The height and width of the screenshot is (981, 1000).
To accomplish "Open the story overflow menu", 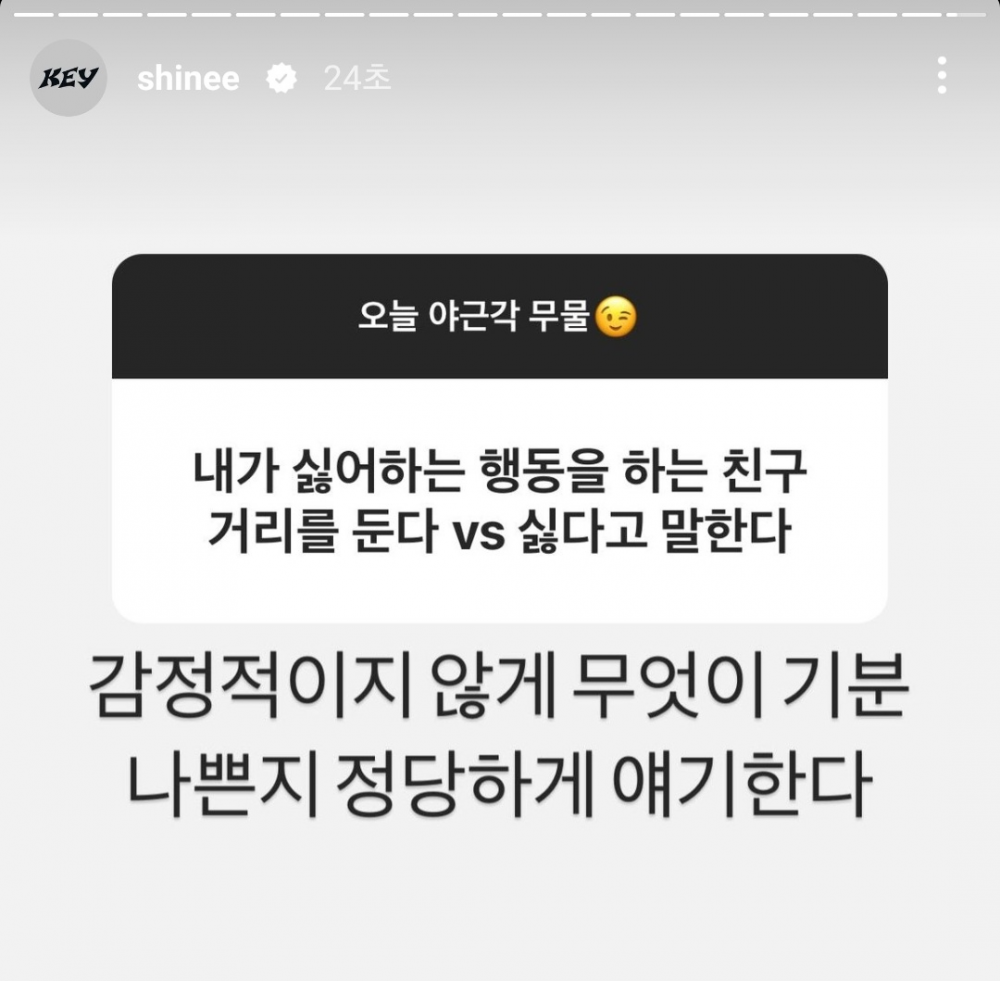I will tap(941, 77).
